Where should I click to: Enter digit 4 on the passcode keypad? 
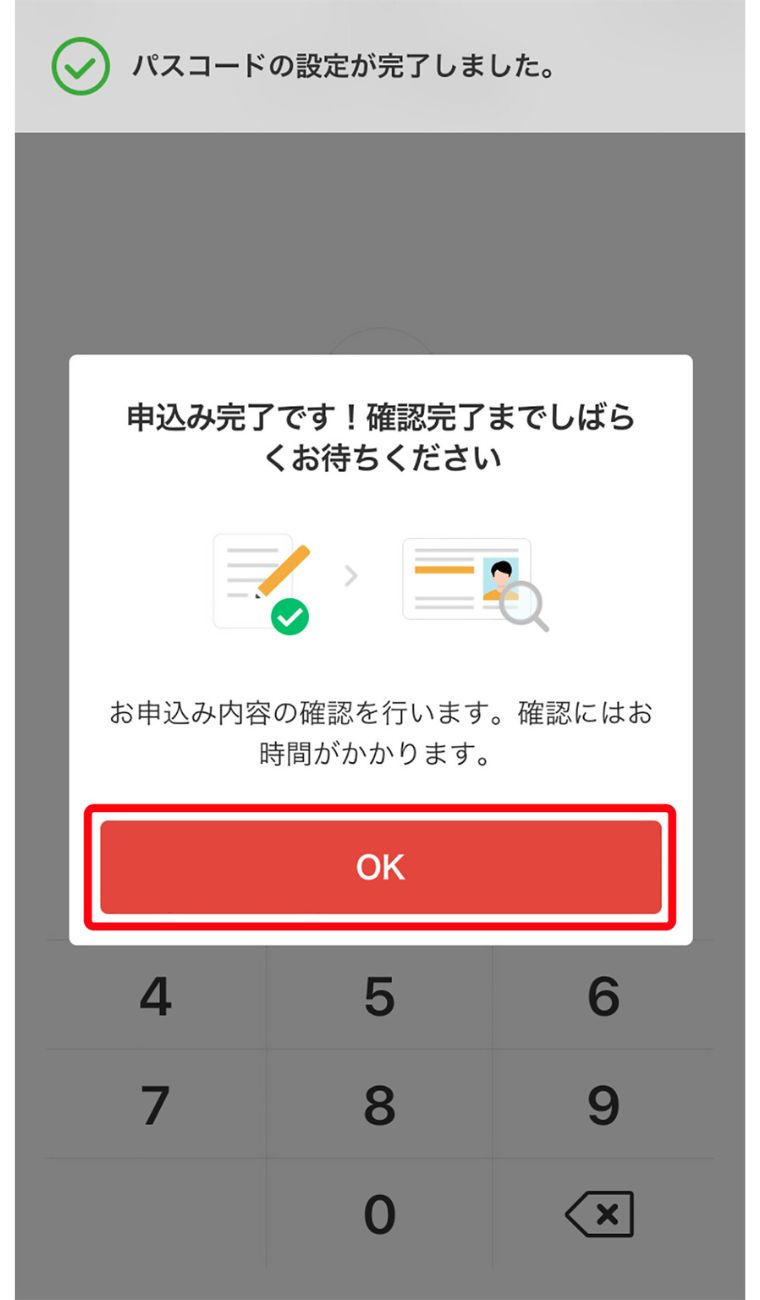[155, 996]
